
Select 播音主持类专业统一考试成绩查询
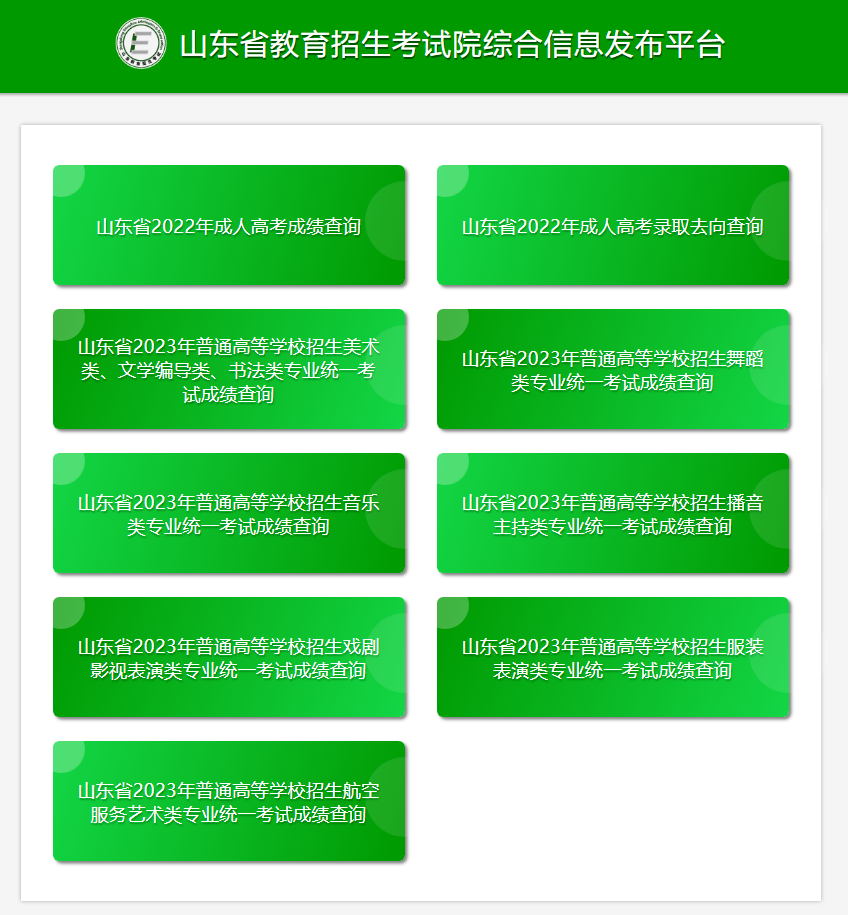click(x=613, y=514)
